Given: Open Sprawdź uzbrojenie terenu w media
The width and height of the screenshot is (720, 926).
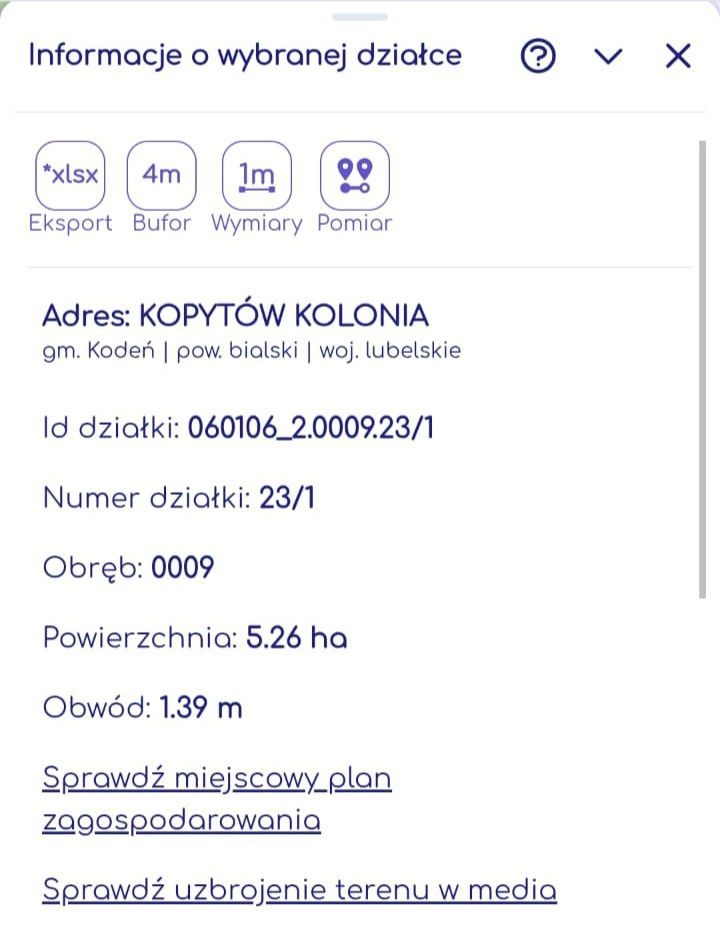Looking at the screenshot, I should click(x=300, y=888).
